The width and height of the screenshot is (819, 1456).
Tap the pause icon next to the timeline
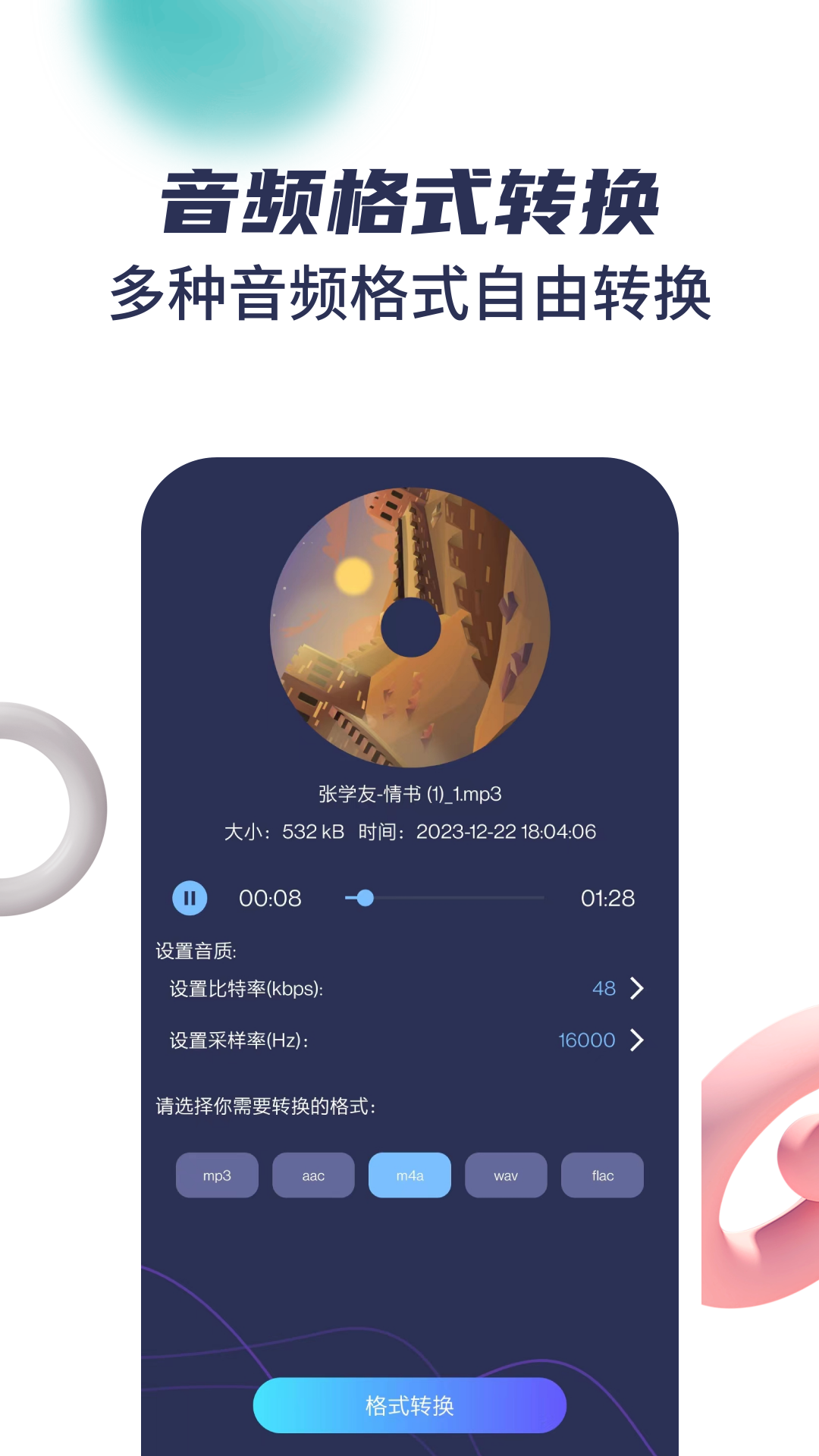189,898
